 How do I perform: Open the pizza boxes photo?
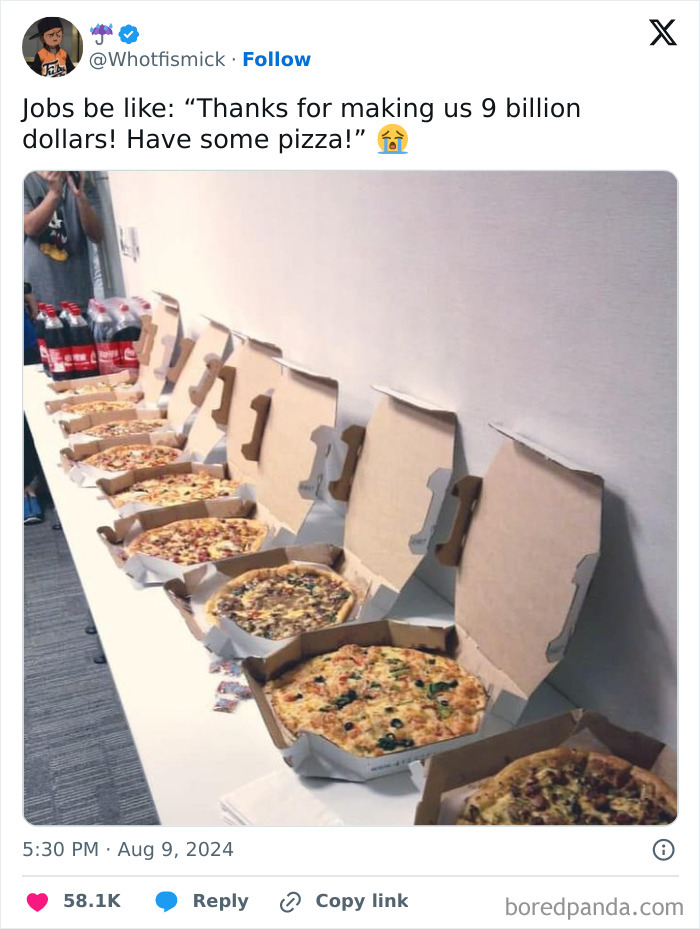point(350,497)
